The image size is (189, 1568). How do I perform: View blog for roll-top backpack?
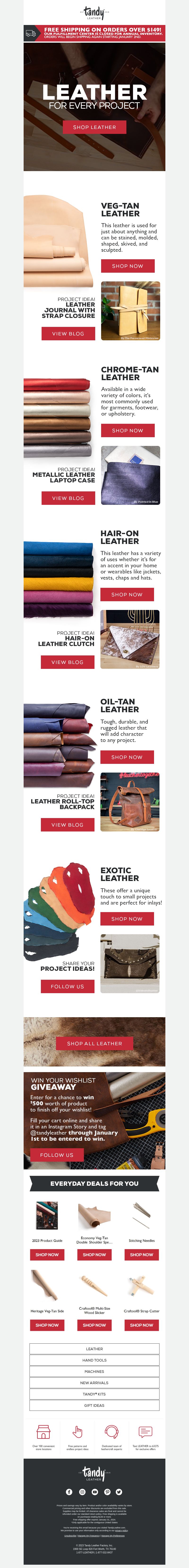point(67,825)
